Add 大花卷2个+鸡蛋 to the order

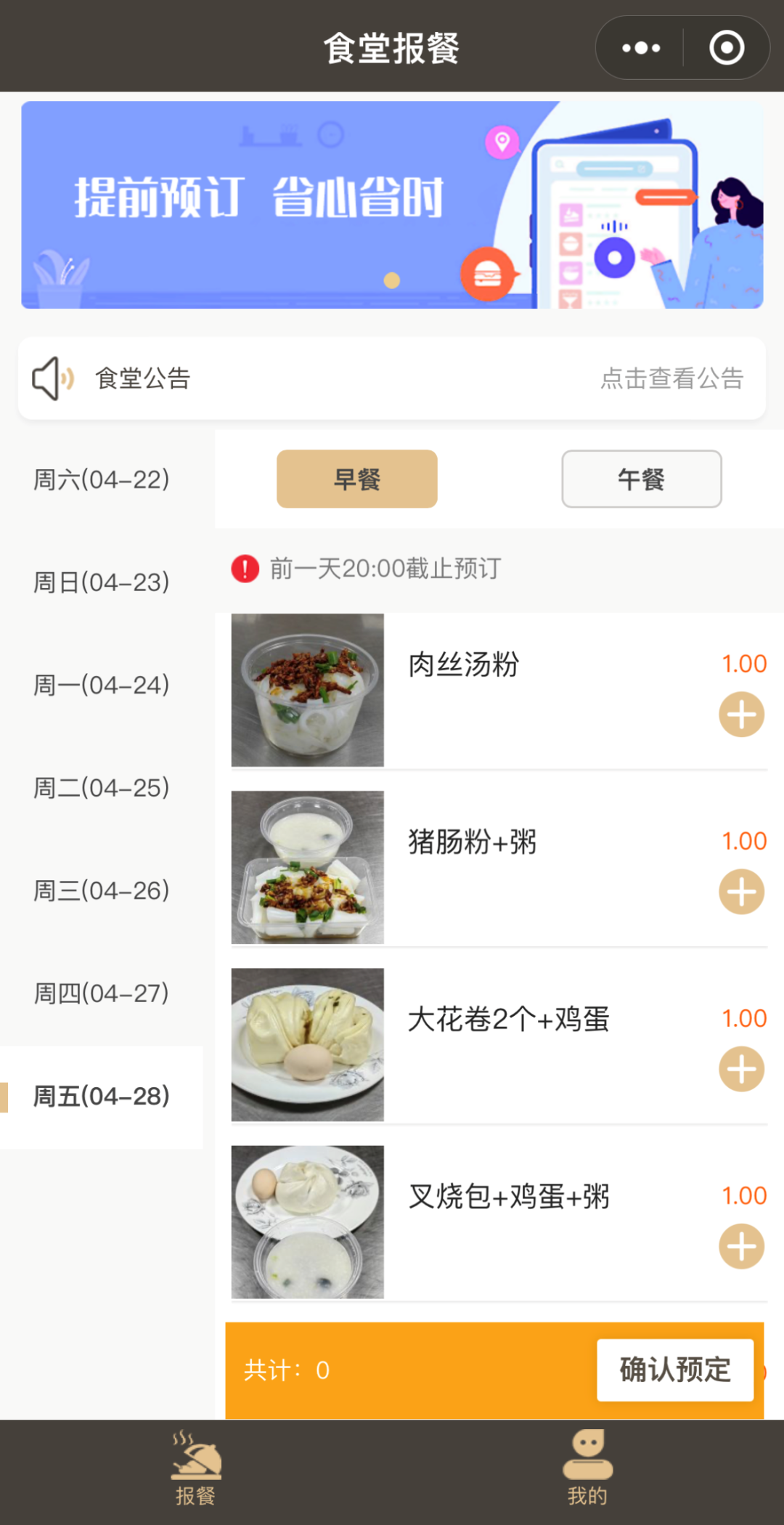[x=741, y=1069]
